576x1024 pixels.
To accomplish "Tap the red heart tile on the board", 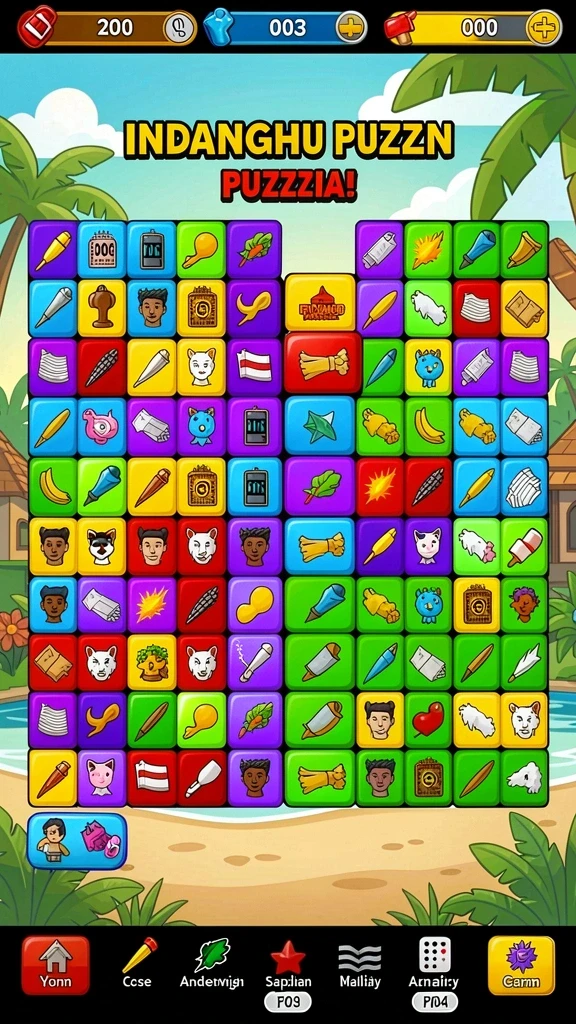I will click(x=428, y=720).
